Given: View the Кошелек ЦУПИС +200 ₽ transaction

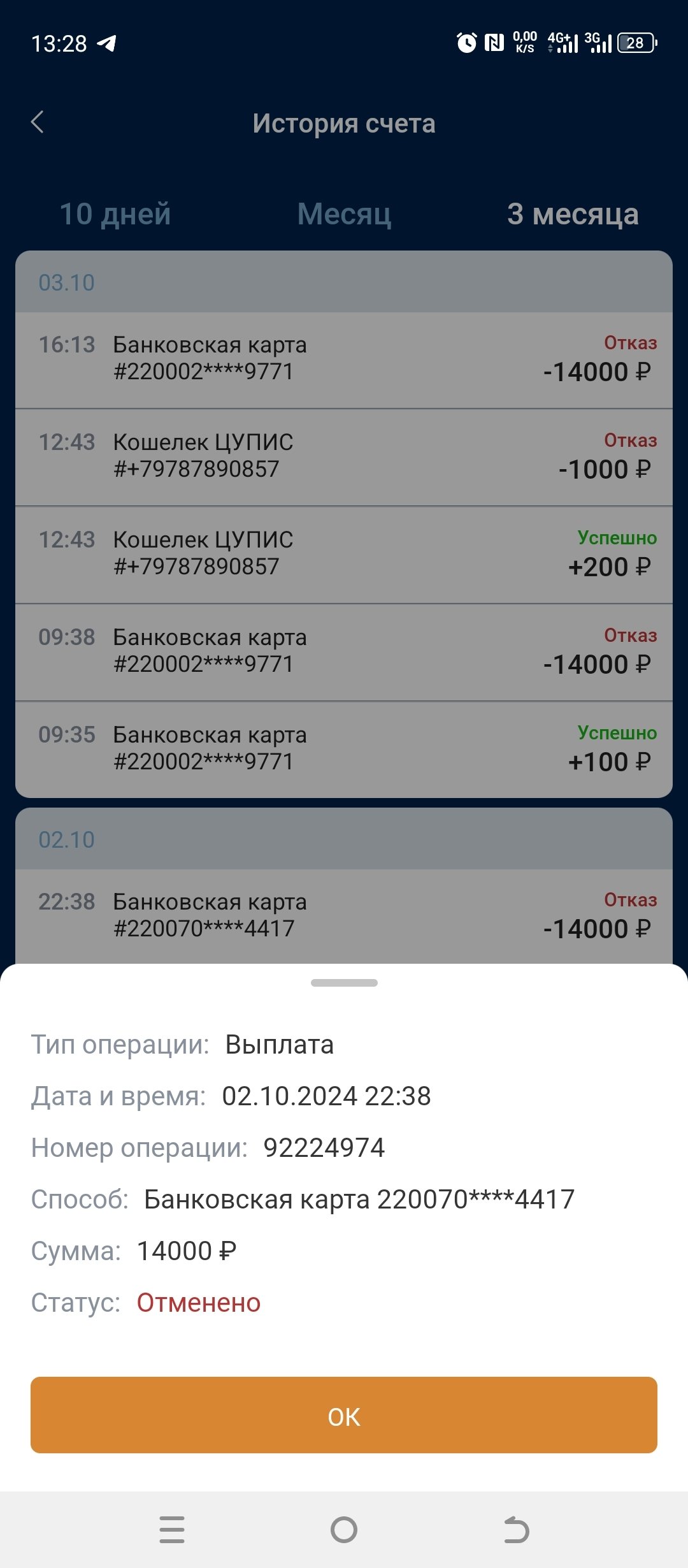Looking at the screenshot, I should pyautogui.click(x=344, y=554).
